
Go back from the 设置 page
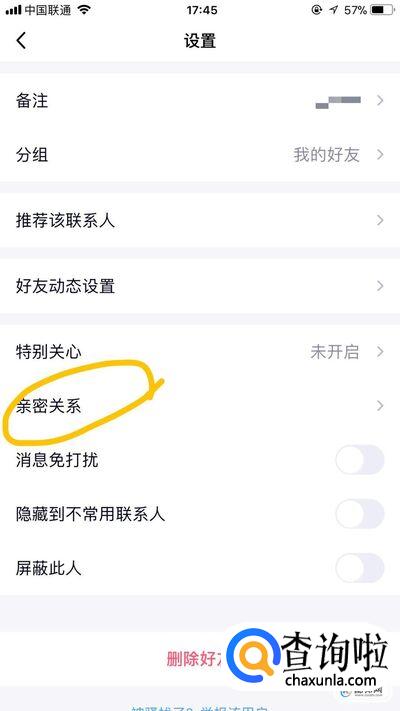point(21,41)
